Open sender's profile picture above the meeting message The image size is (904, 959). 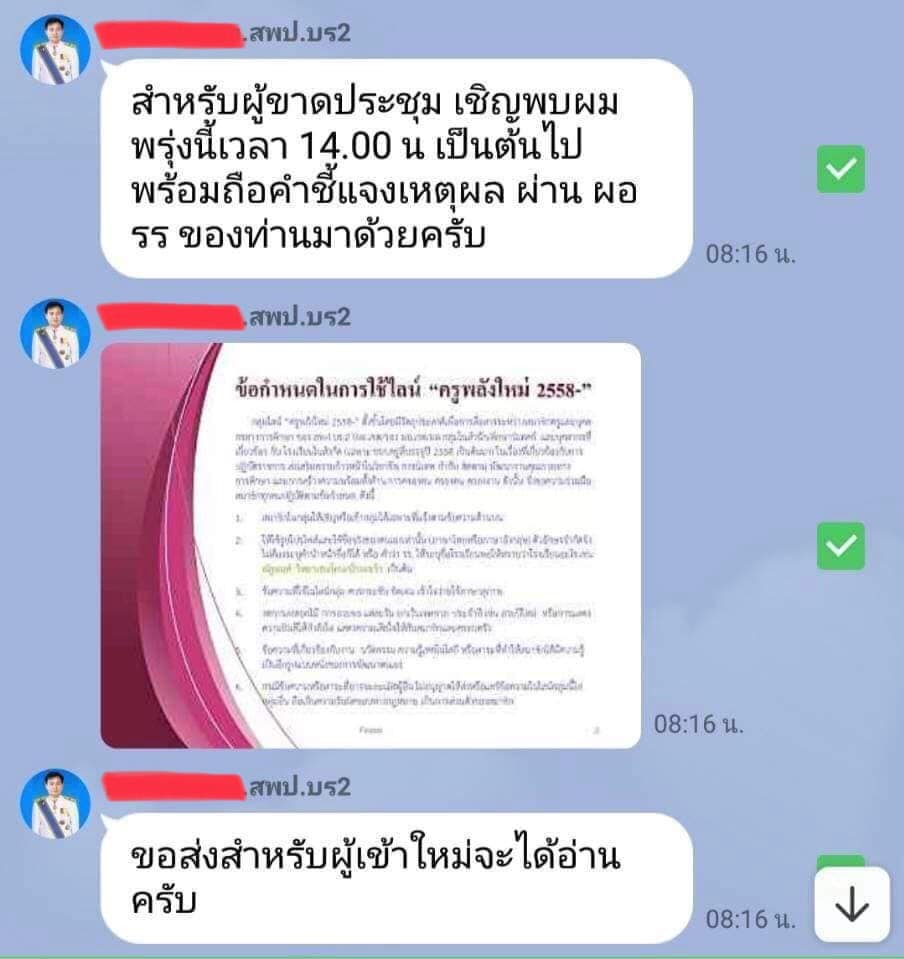coord(55,49)
